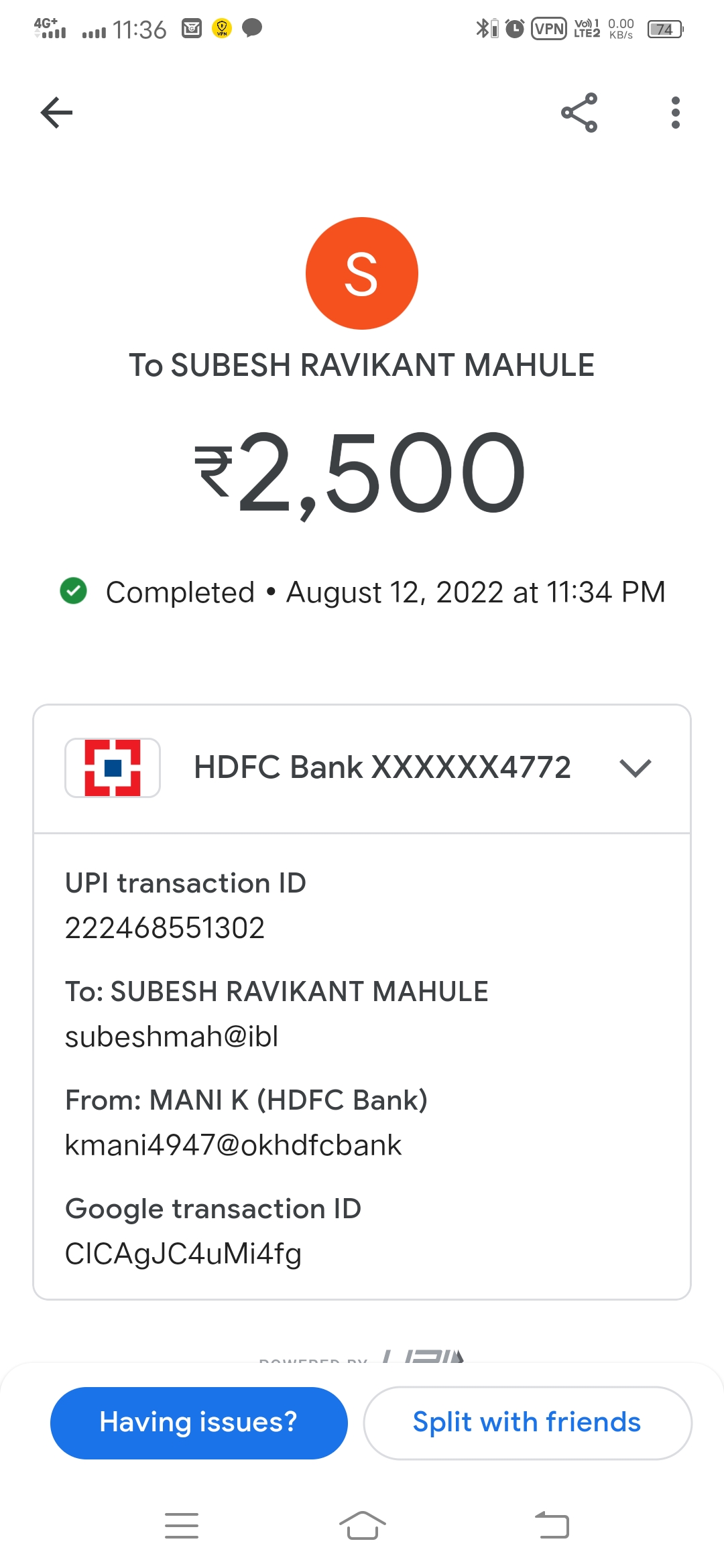This screenshot has width=724, height=1568.
Task: Tap the system home button
Action: pyautogui.click(x=362, y=1526)
